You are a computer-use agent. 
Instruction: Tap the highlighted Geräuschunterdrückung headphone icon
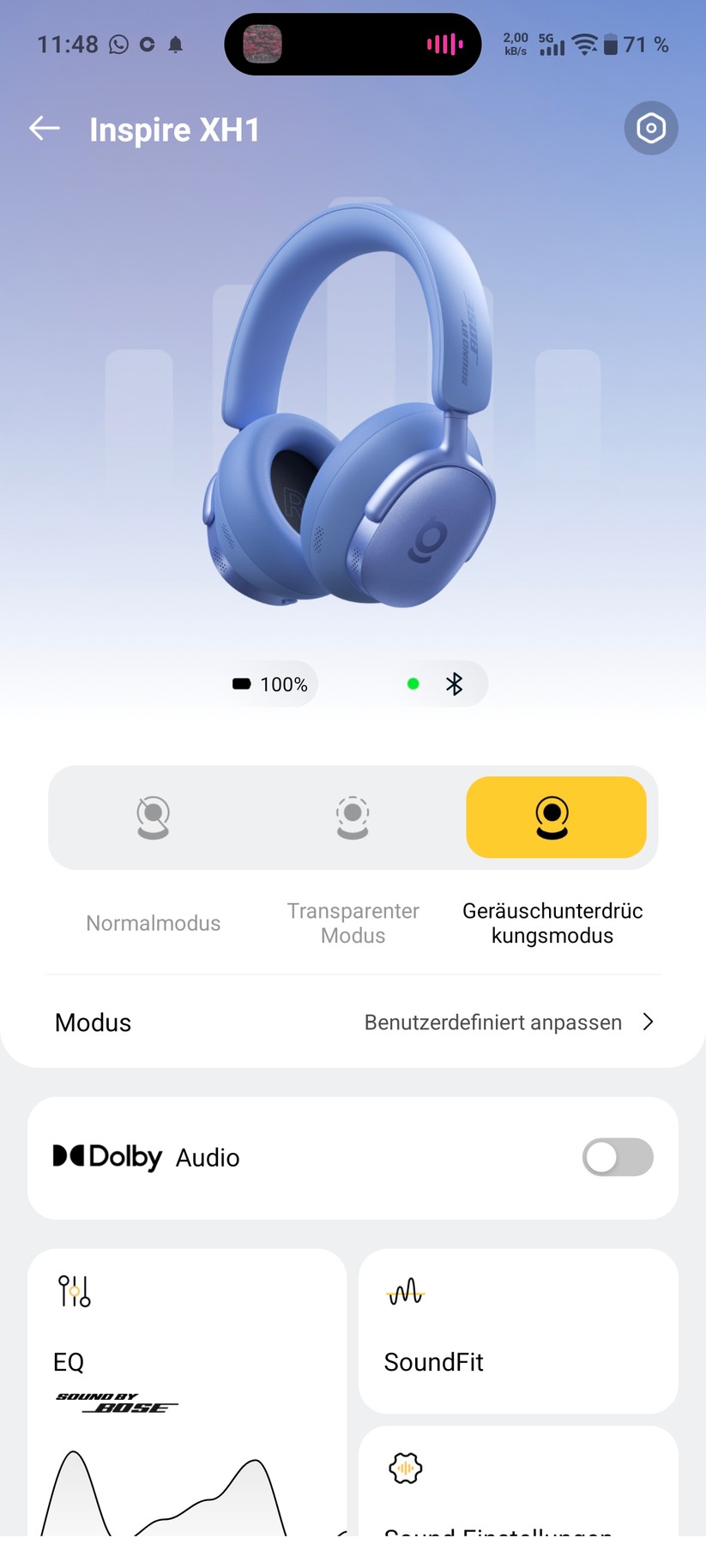point(555,817)
